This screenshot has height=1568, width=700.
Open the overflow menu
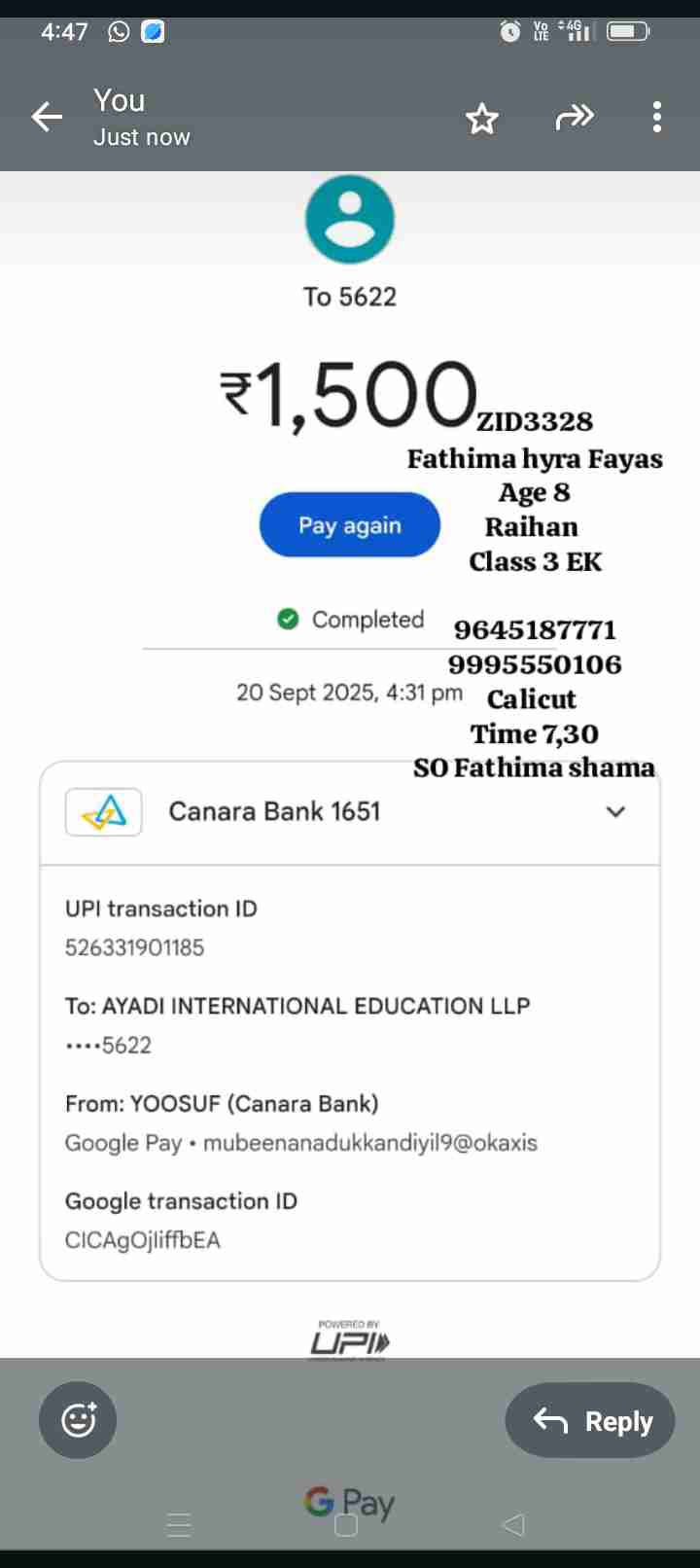tap(657, 118)
